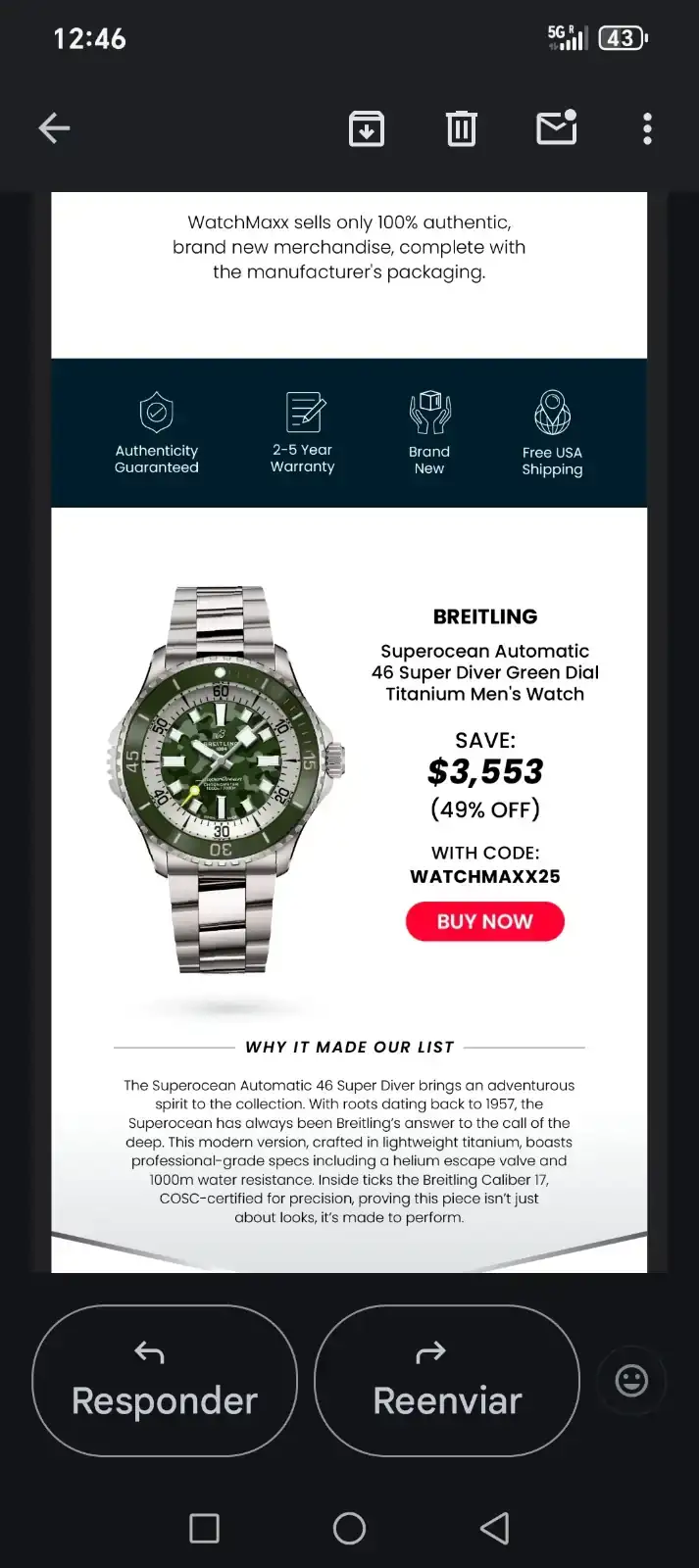Screen dimensions: 699x1568
Task: Open recent apps view
Action: coord(204,1528)
